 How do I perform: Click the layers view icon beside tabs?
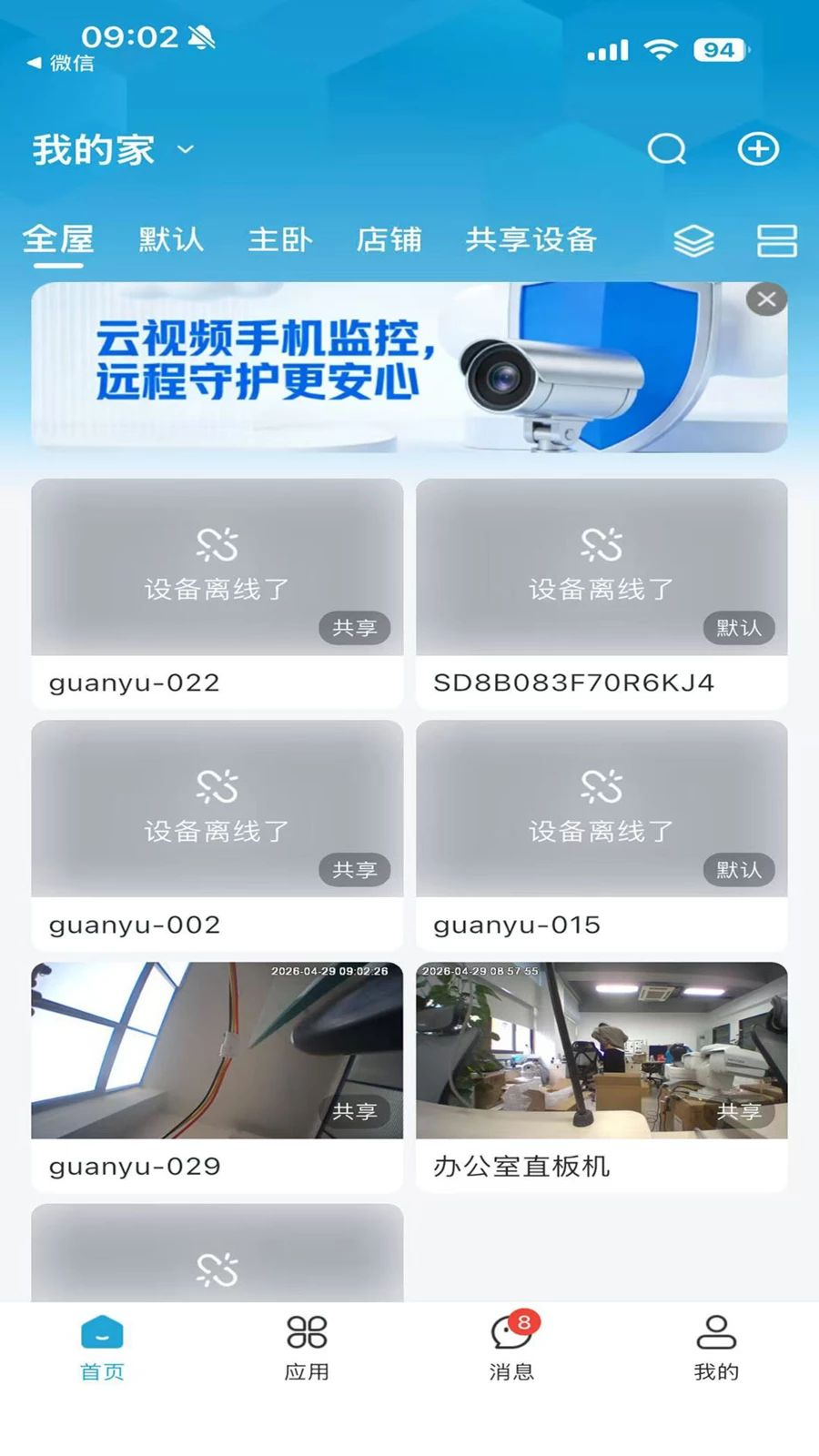693,241
